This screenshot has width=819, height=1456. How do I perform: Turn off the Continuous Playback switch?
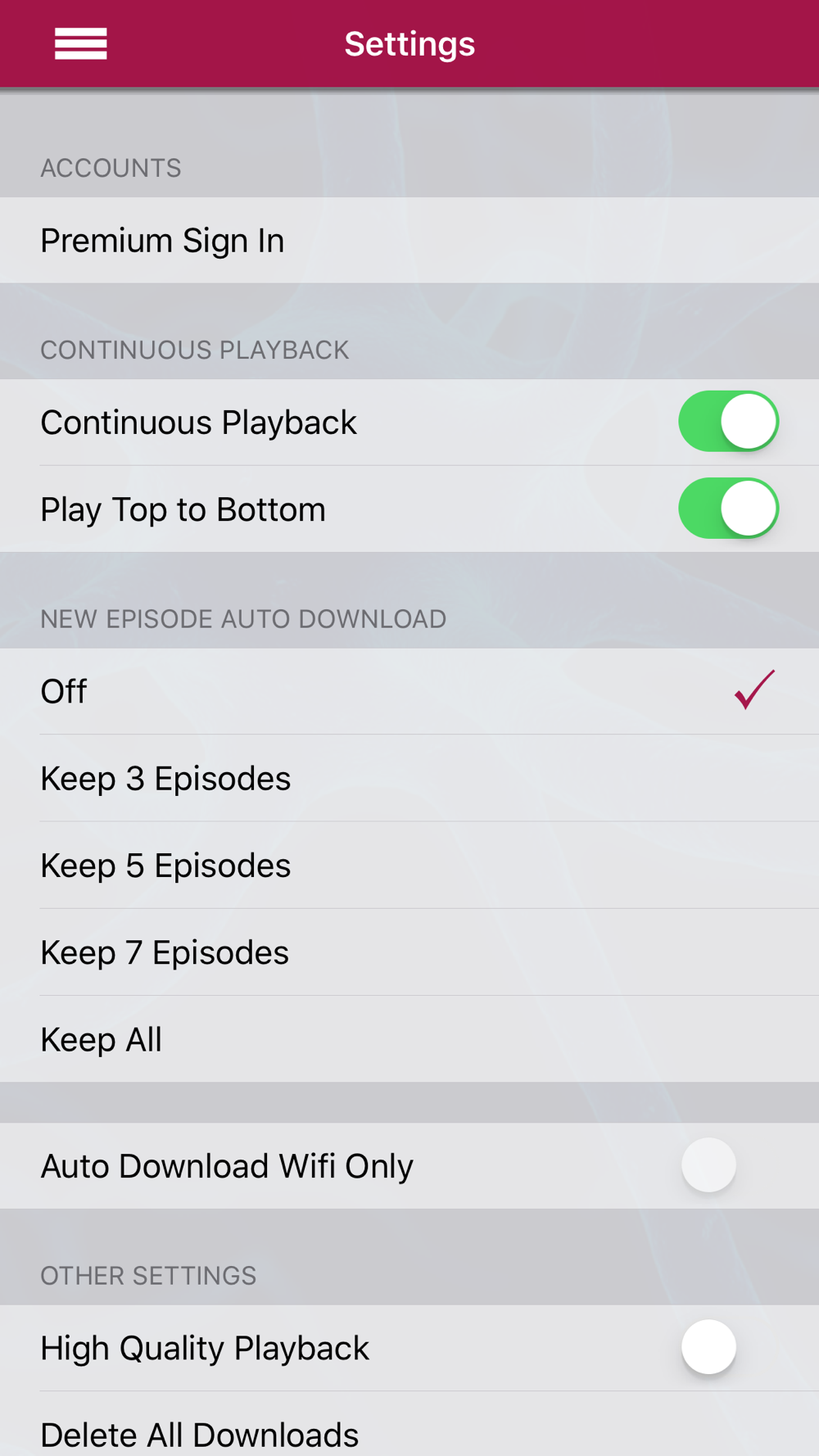(728, 422)
